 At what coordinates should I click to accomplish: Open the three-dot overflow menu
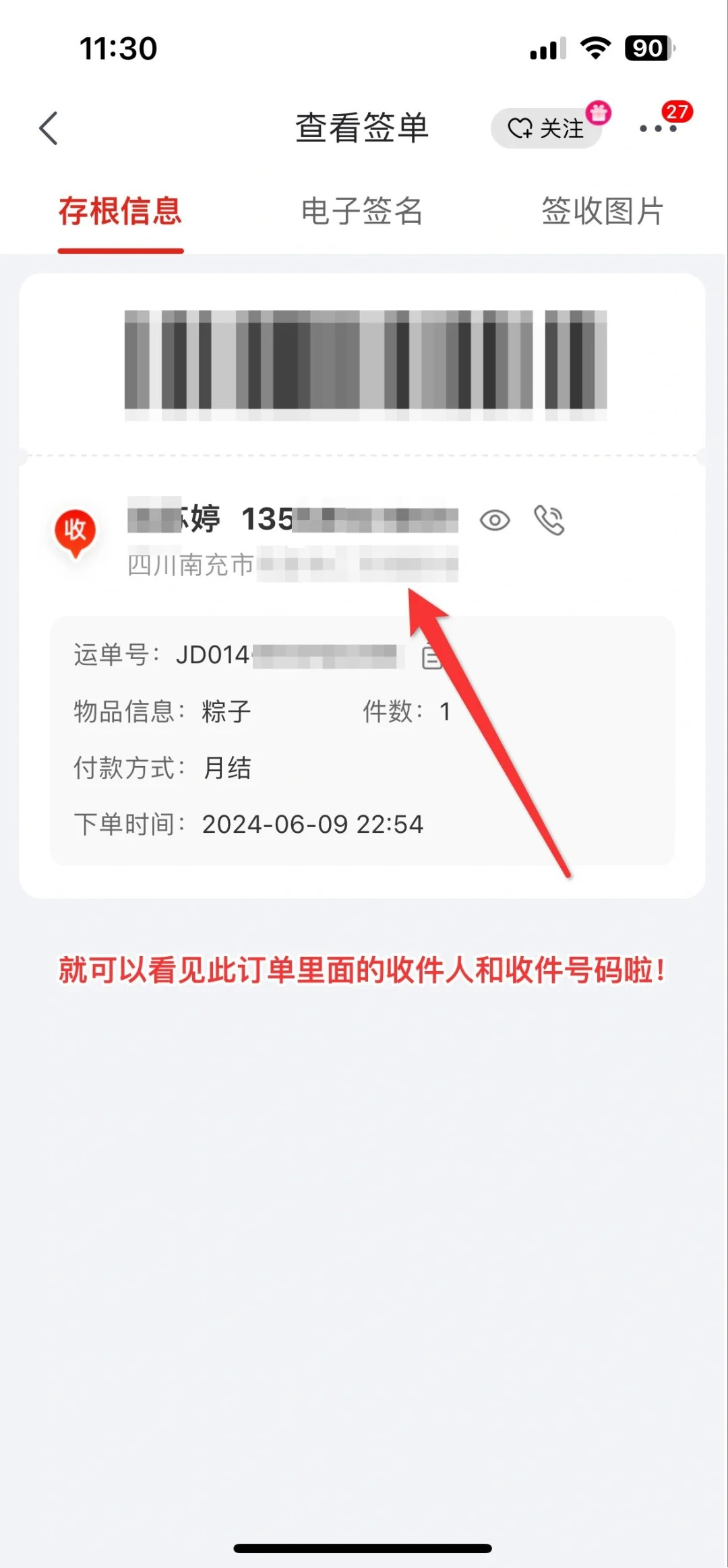pos(658,128)
